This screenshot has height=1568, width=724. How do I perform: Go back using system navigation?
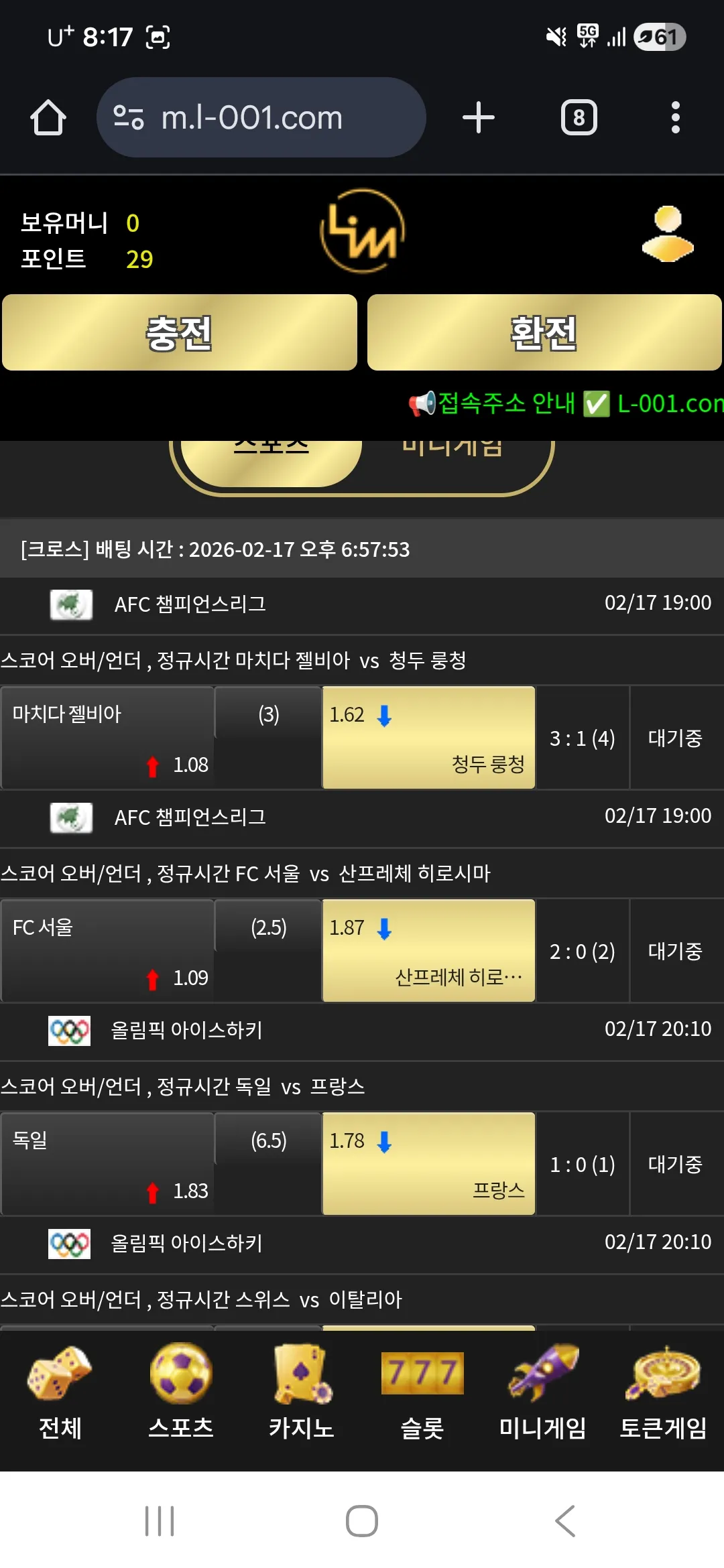tap(566, 1521)
